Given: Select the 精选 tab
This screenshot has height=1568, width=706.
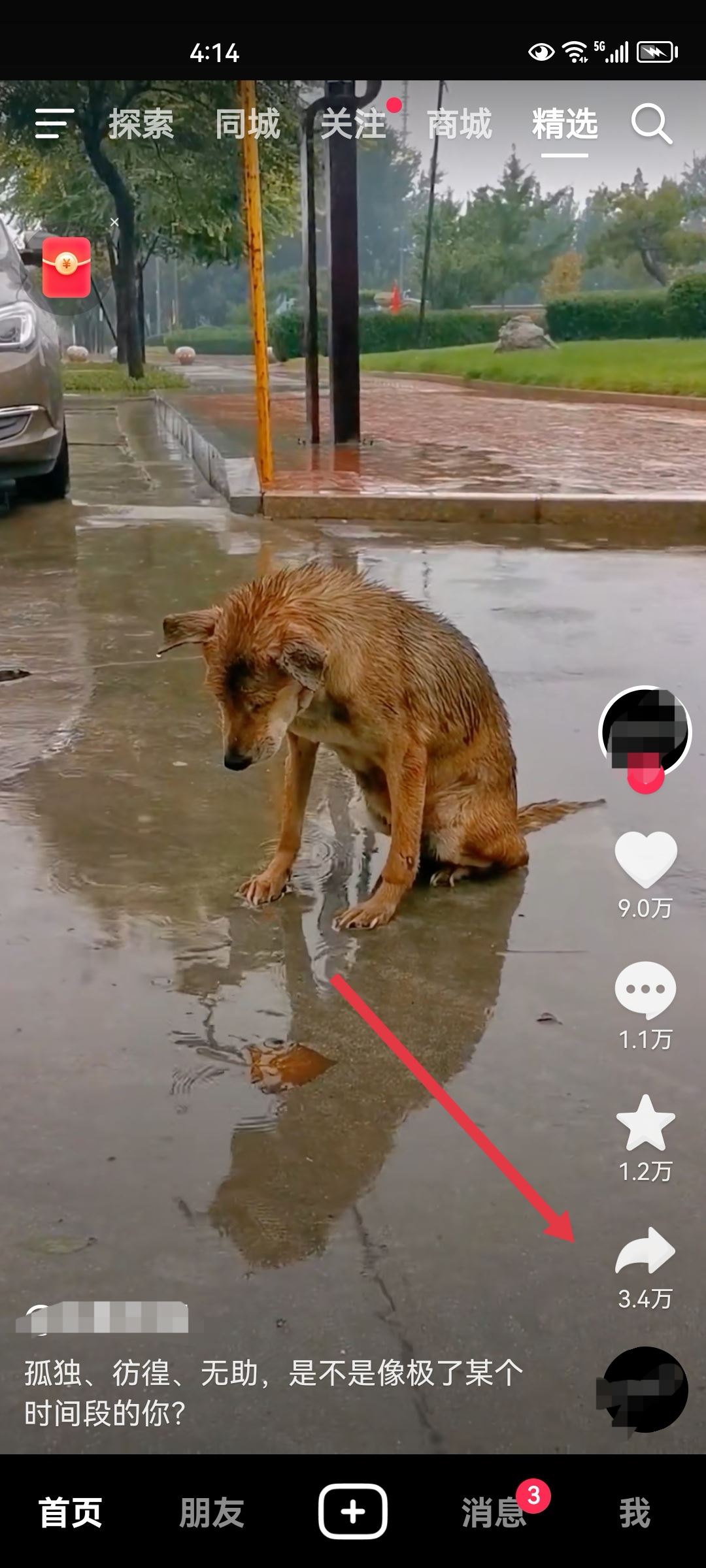Looking at the screenshot, I should tap(565, 124).
